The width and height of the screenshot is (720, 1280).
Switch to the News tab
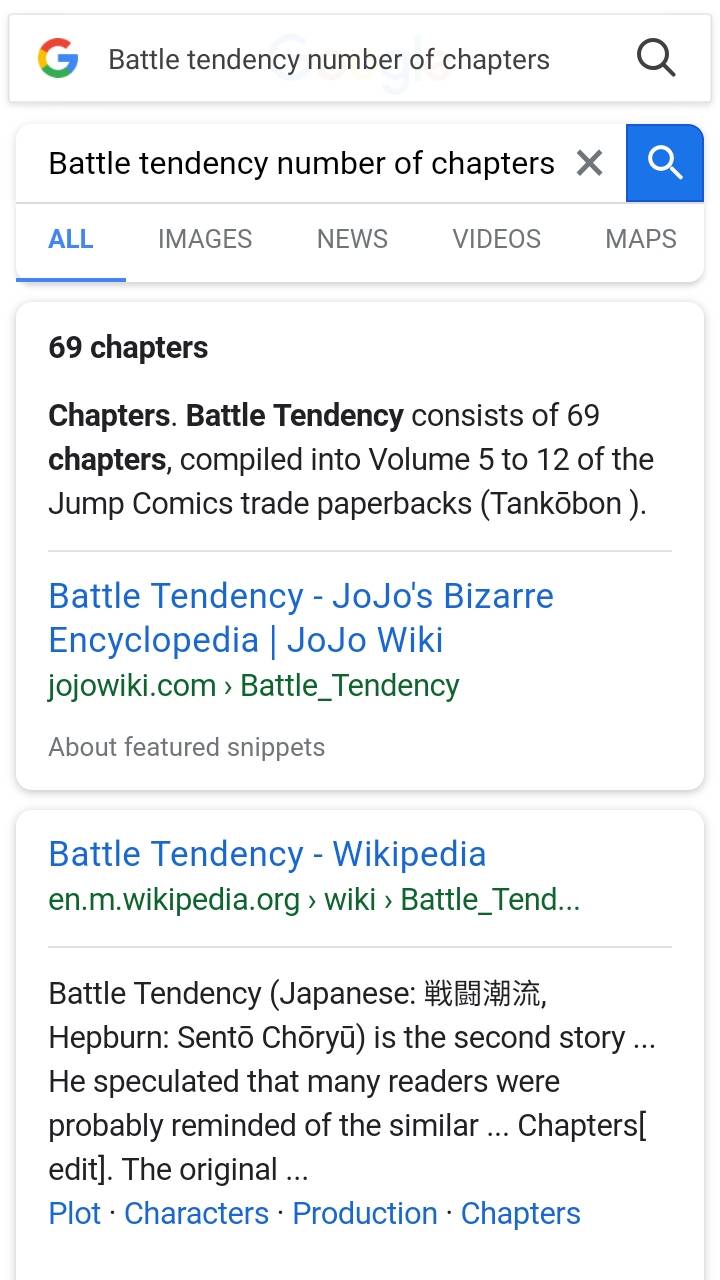352,239
